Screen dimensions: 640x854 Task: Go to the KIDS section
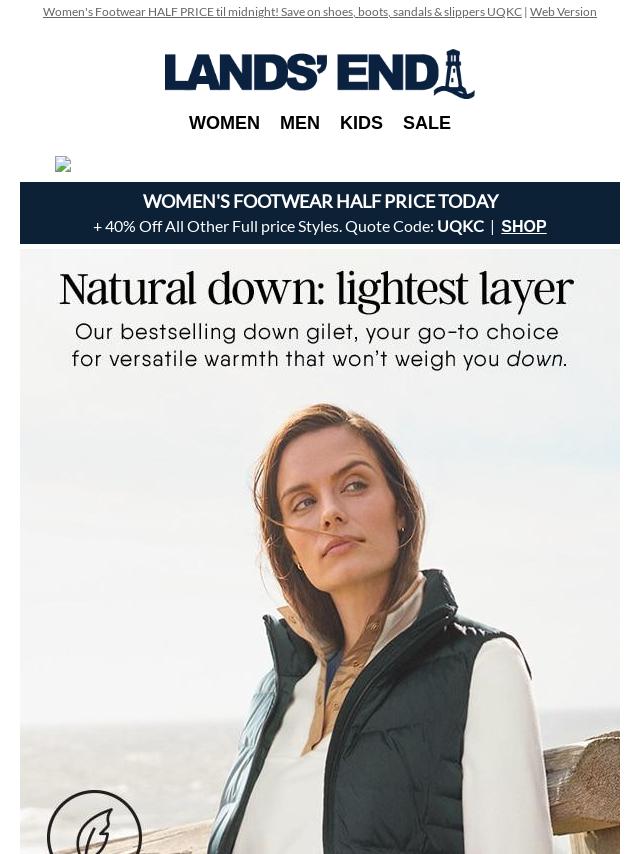pos(361,123)
